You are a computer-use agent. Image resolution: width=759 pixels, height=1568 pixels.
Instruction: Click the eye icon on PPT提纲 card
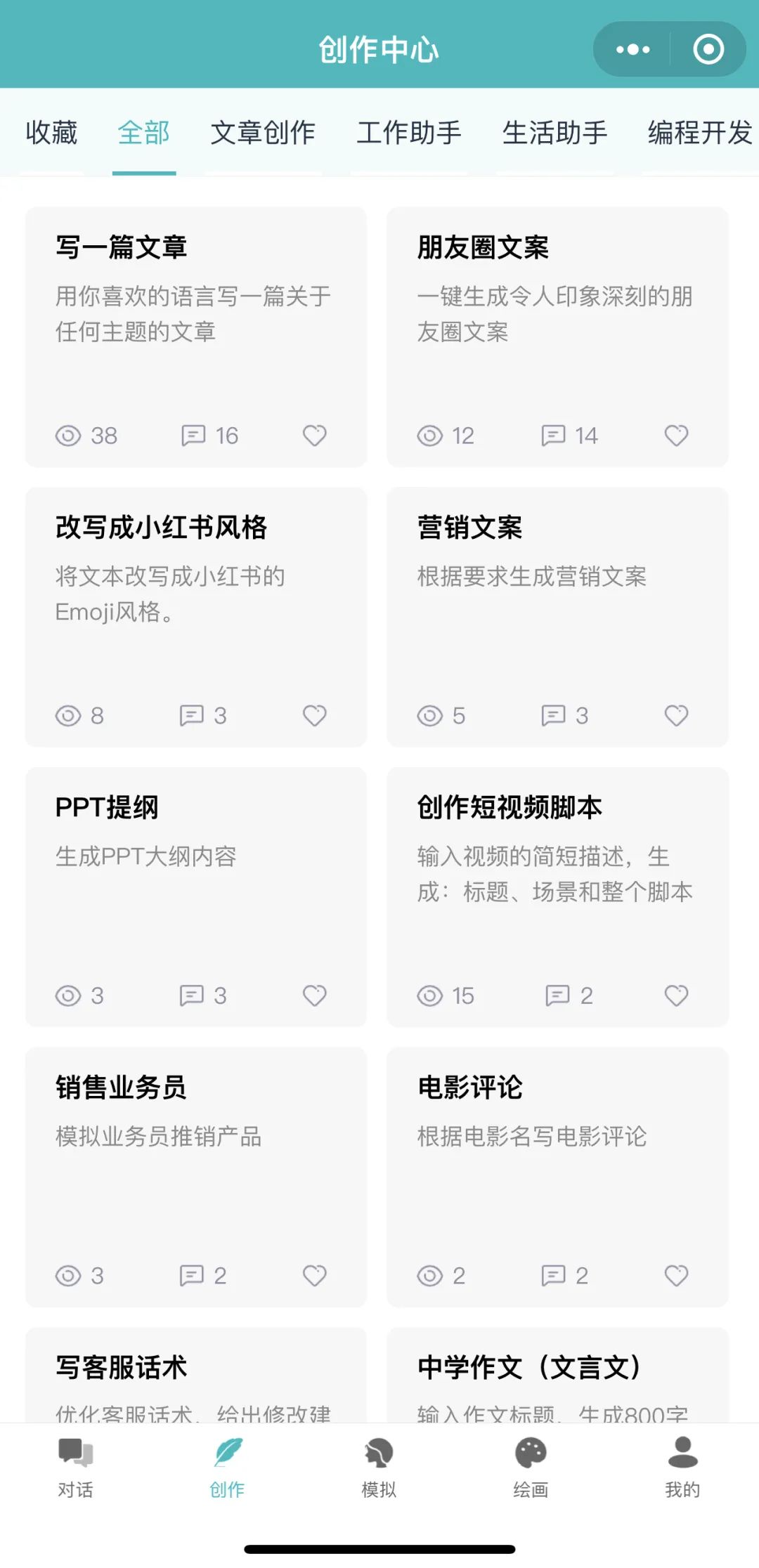(x=67, y=995)
